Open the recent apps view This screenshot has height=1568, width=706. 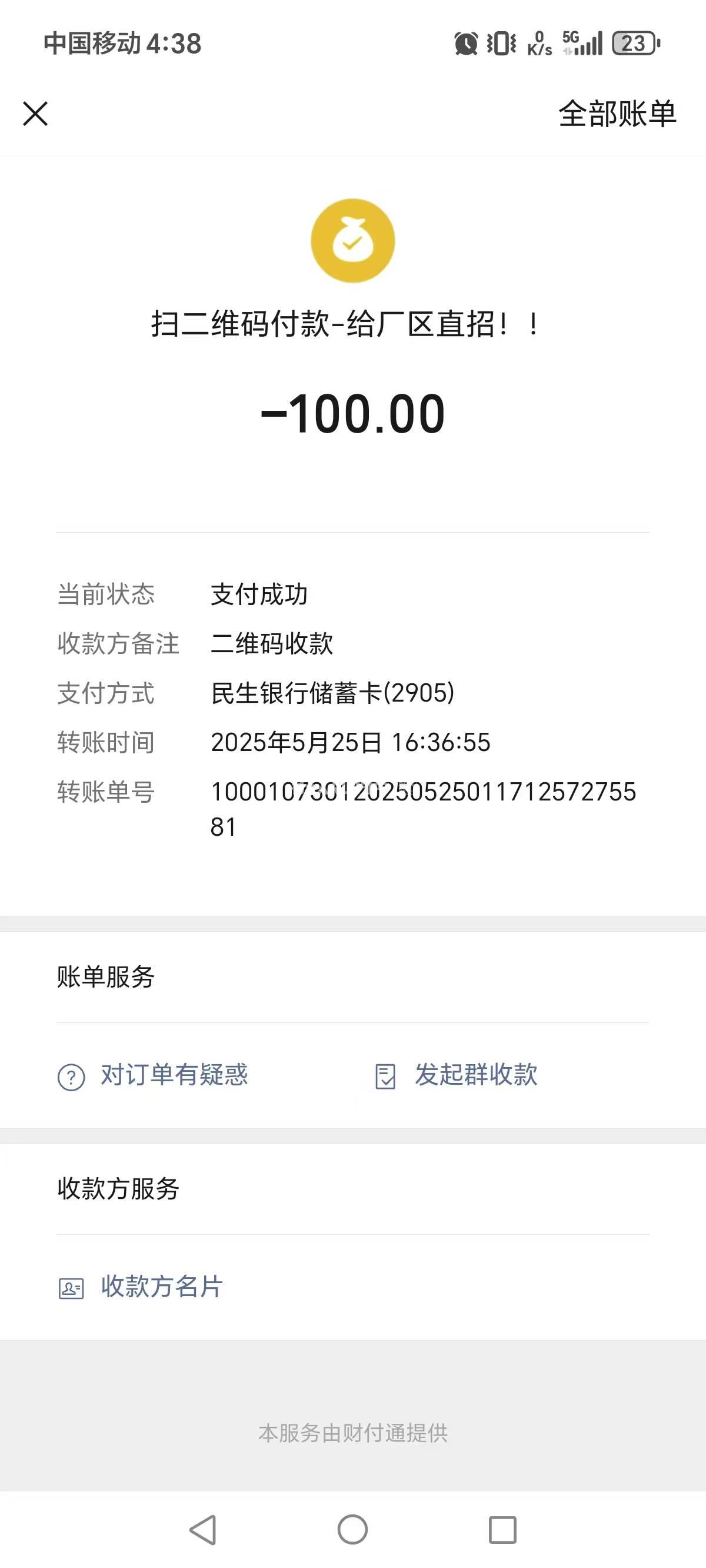coord(502,1530)
